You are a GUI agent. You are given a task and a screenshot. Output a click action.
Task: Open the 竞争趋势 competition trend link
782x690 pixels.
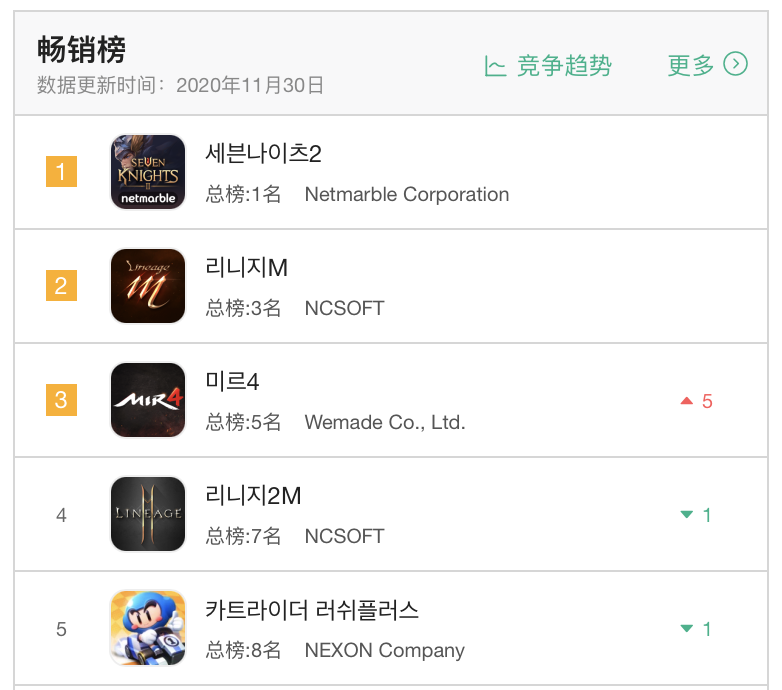(548, 66)
